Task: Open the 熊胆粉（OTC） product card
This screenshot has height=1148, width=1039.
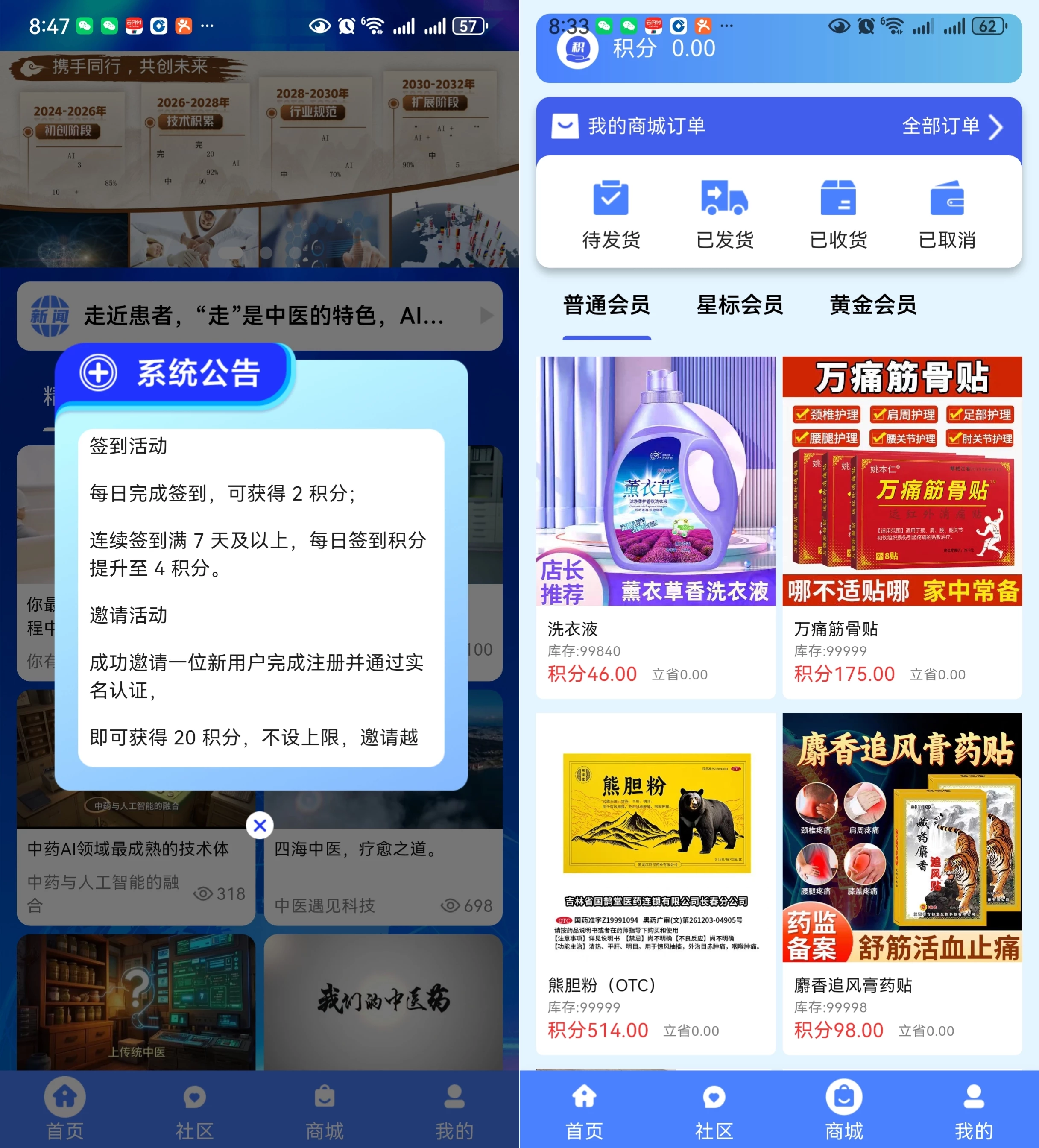Action: pyautogui.click(x=655, y=883)
